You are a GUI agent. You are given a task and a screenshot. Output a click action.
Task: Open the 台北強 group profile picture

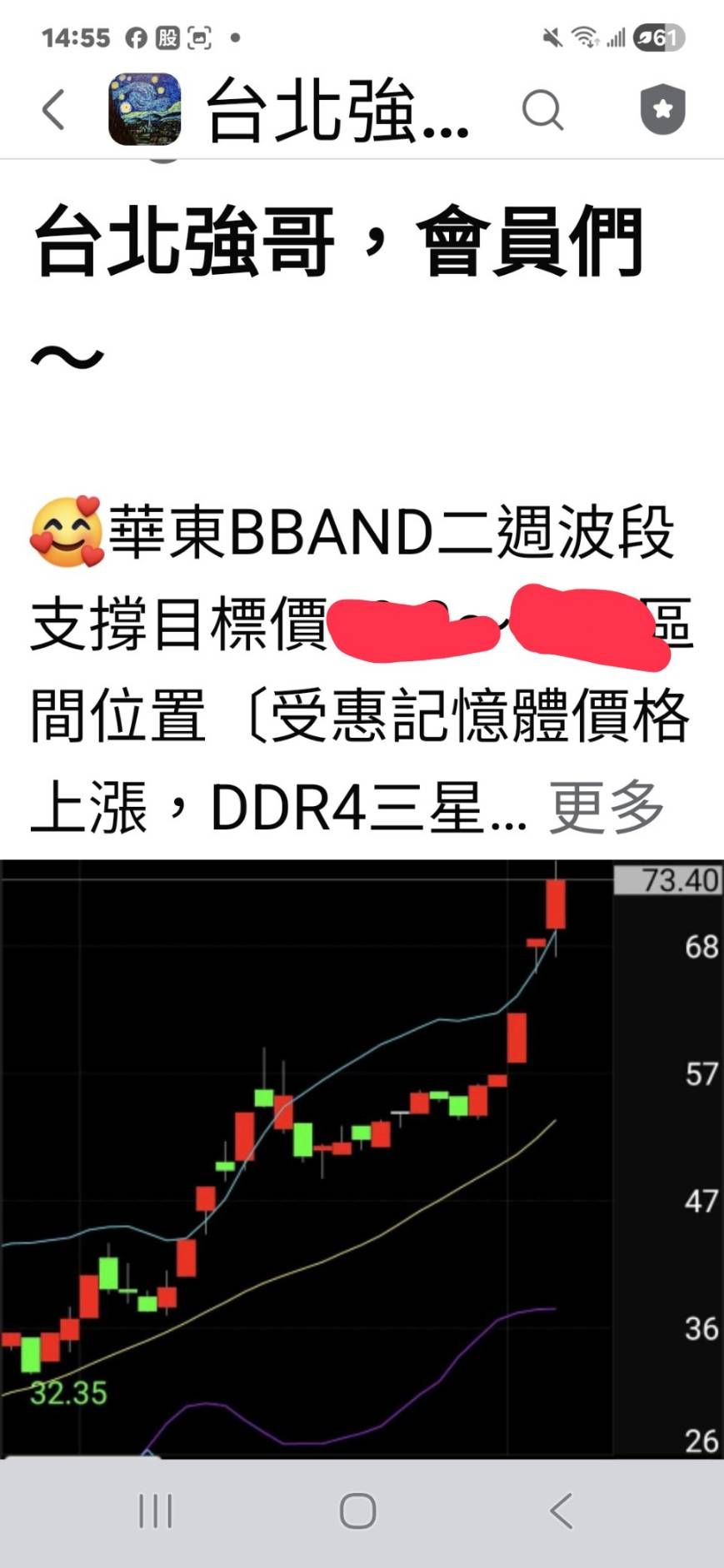coord(145,110)
